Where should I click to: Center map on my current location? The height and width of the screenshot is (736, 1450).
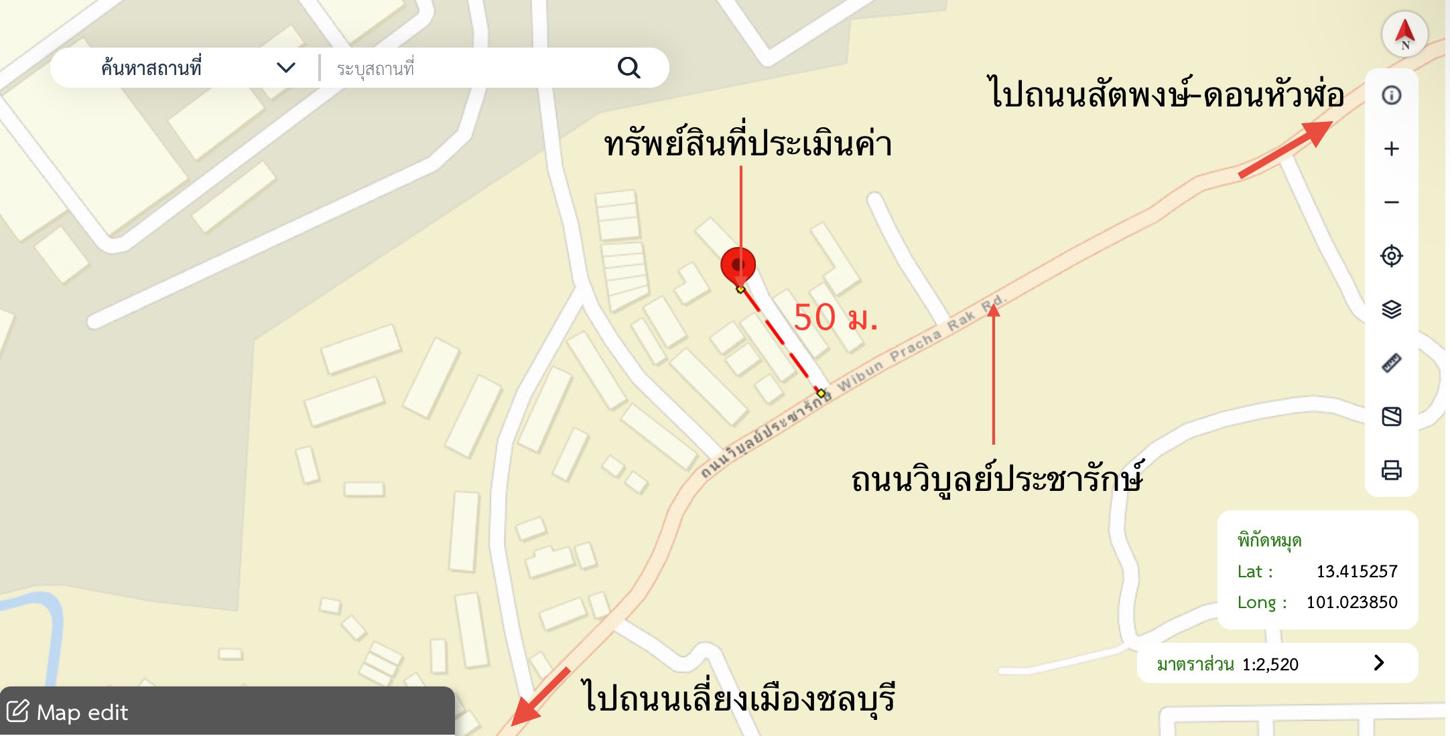pyautogui.click(x=1391, y=256)
